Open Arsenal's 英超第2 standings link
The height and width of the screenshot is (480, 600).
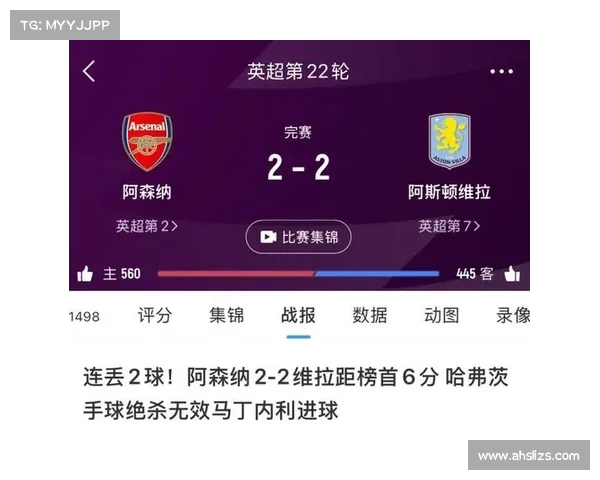point(147,226)
